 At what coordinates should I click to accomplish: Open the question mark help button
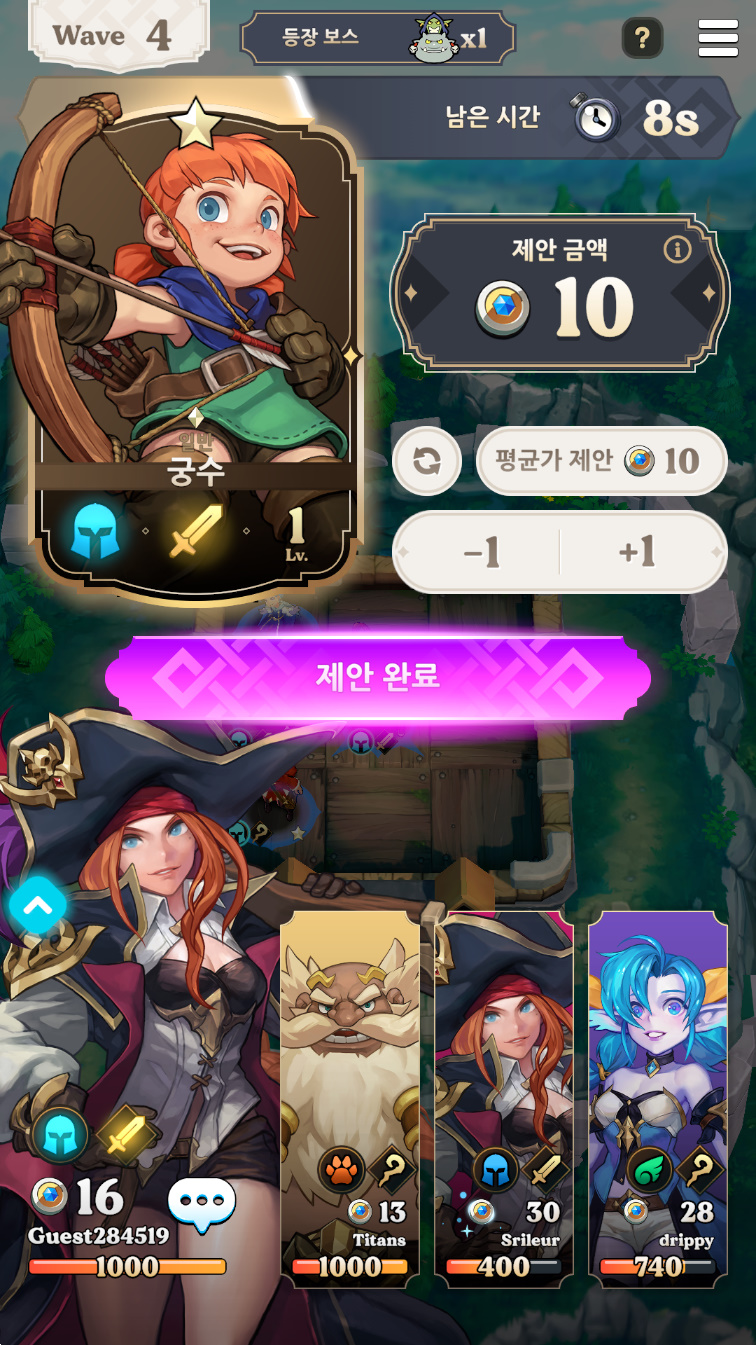(x=642, y=39)
